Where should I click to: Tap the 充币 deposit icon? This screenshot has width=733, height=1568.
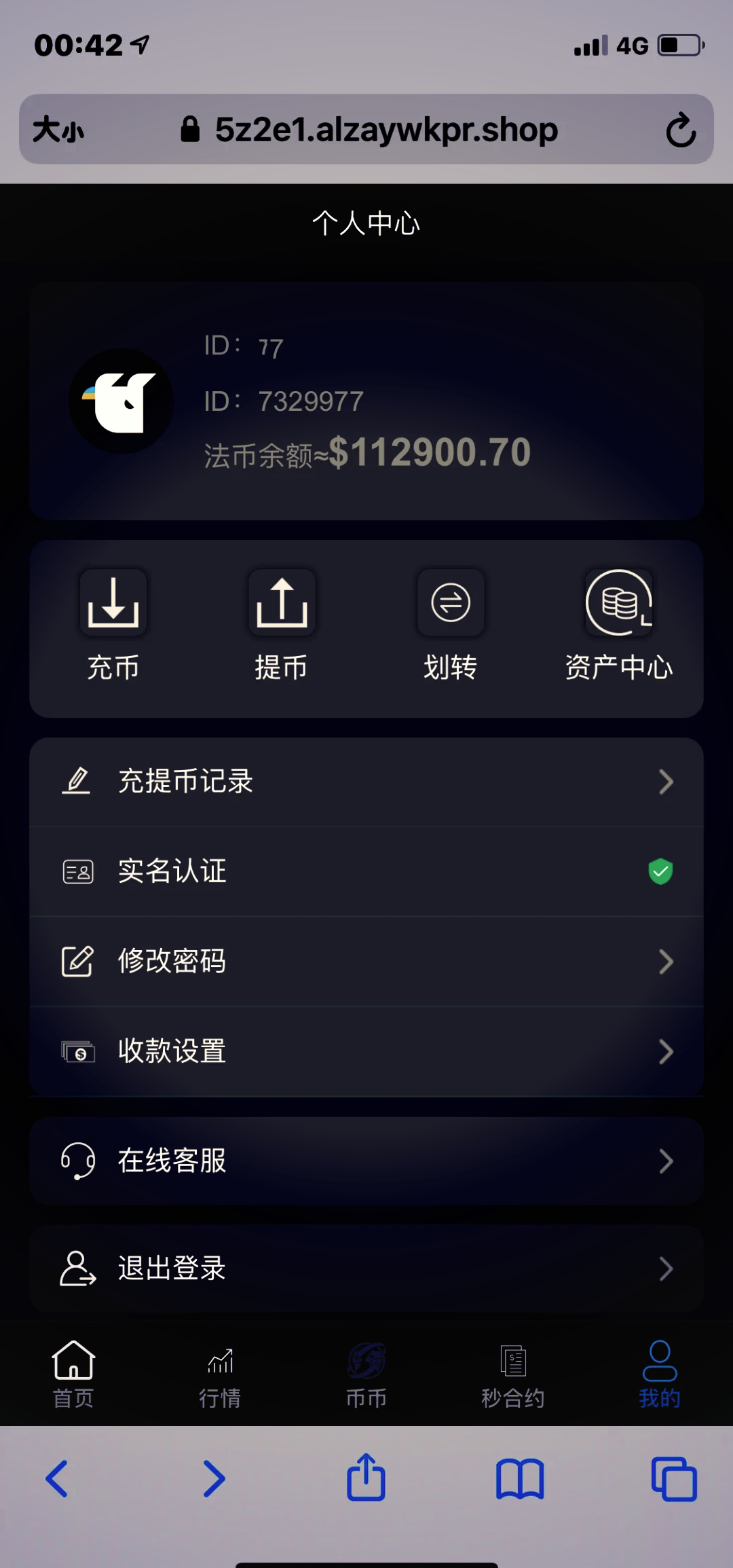(x=113, y=602)
